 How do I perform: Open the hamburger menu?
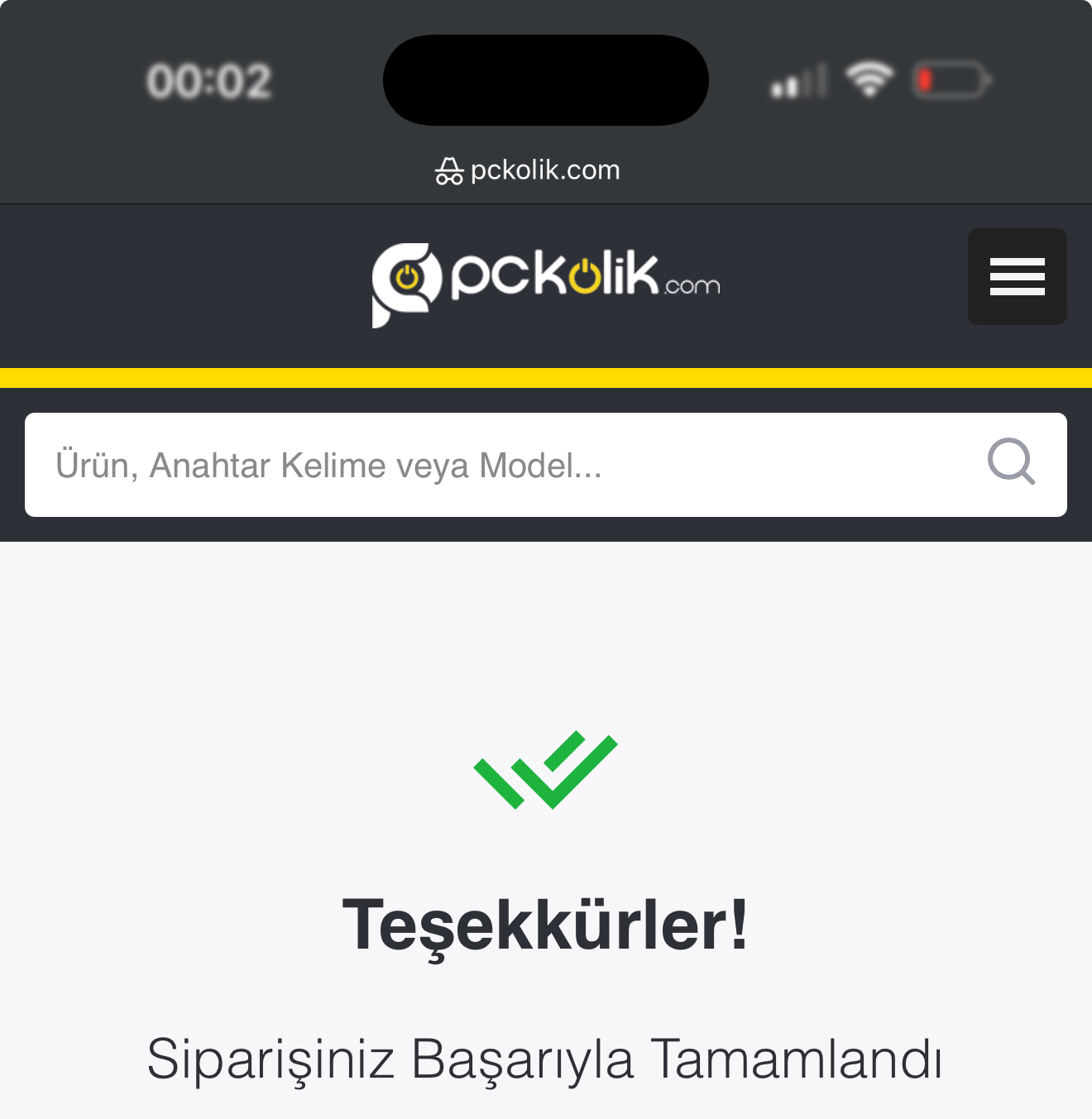point(1017,276)
